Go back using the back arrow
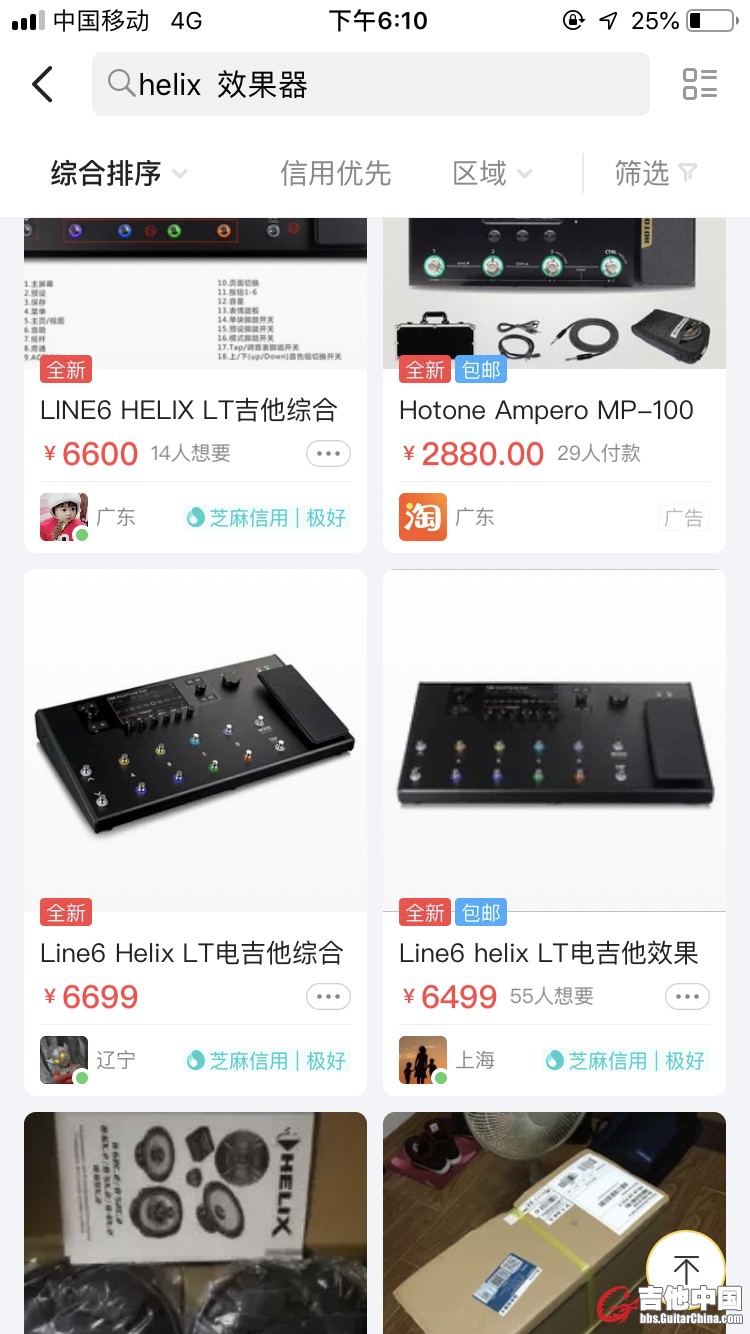 (42, 85)
